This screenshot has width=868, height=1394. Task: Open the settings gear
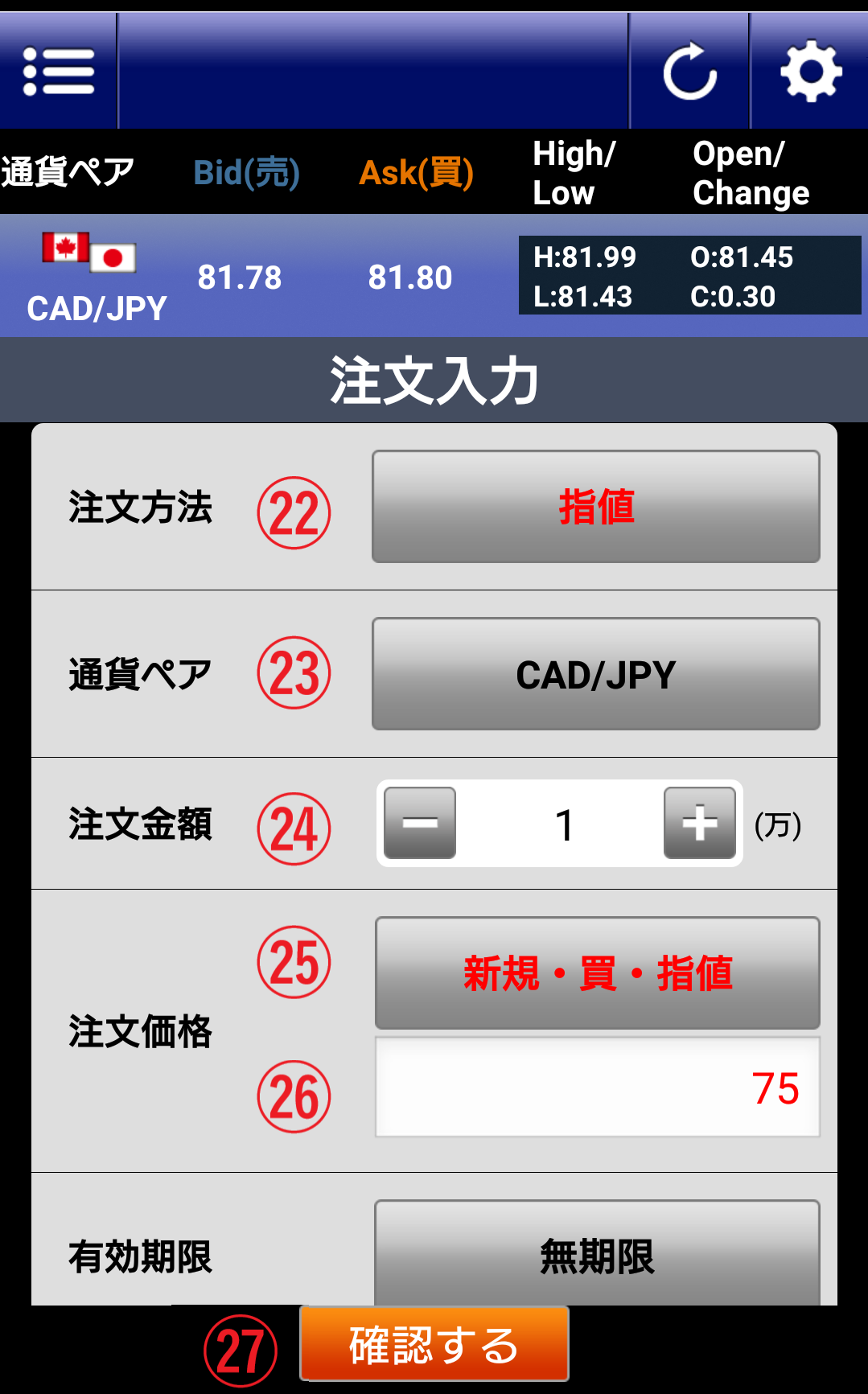(810, 72)
